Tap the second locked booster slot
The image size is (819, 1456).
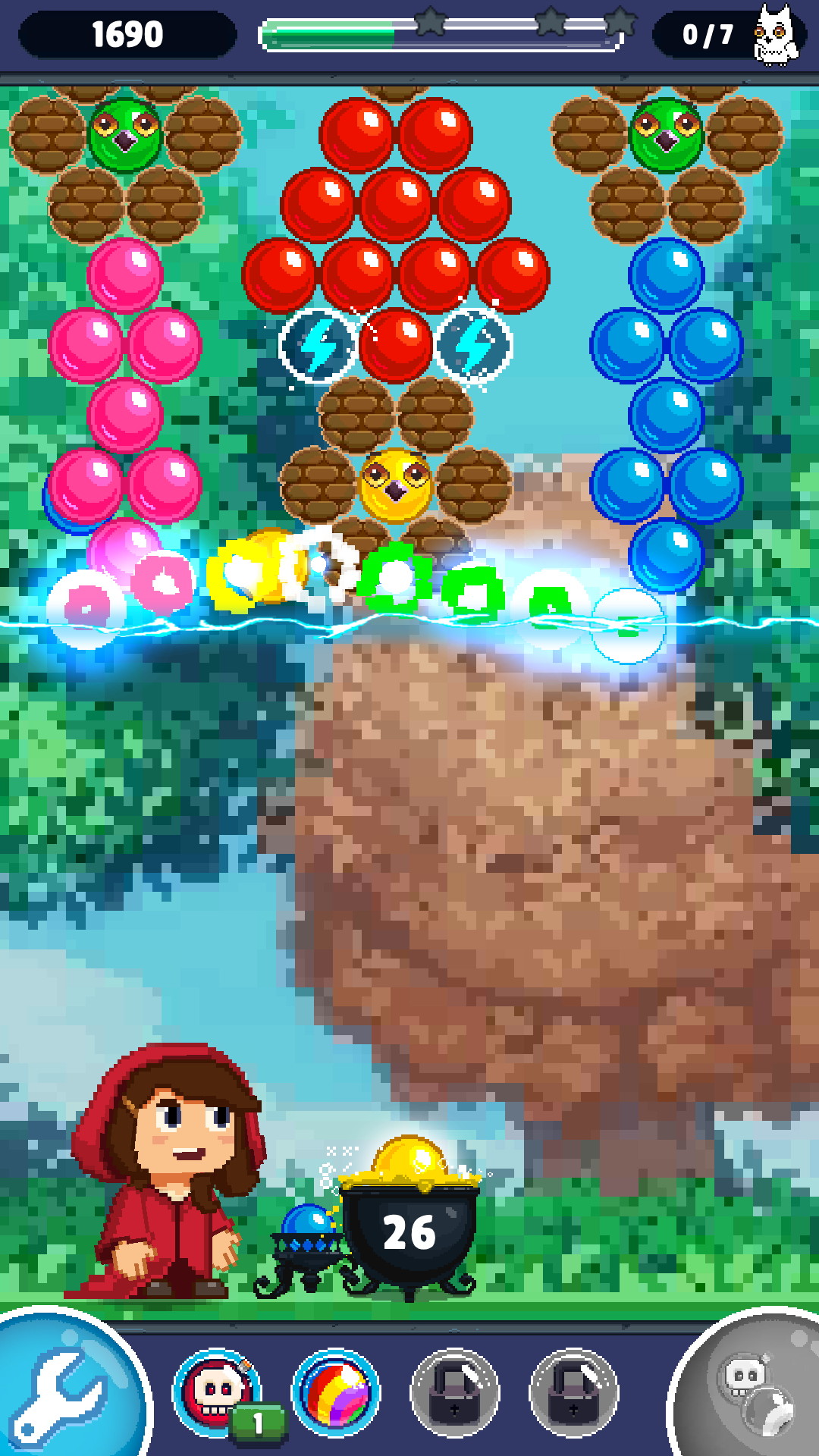574,1392
